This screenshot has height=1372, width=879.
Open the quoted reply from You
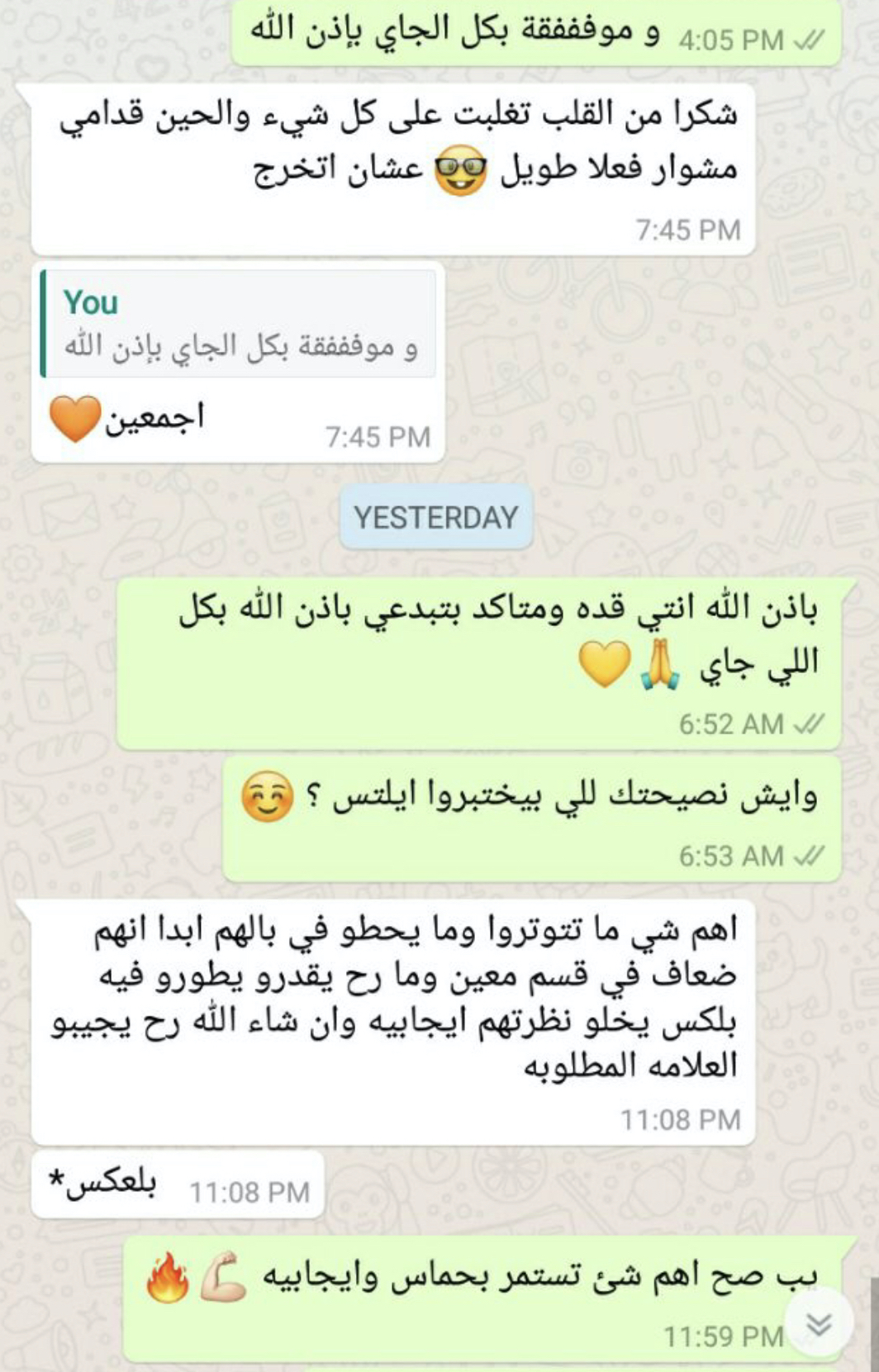[x=239, y=324]
